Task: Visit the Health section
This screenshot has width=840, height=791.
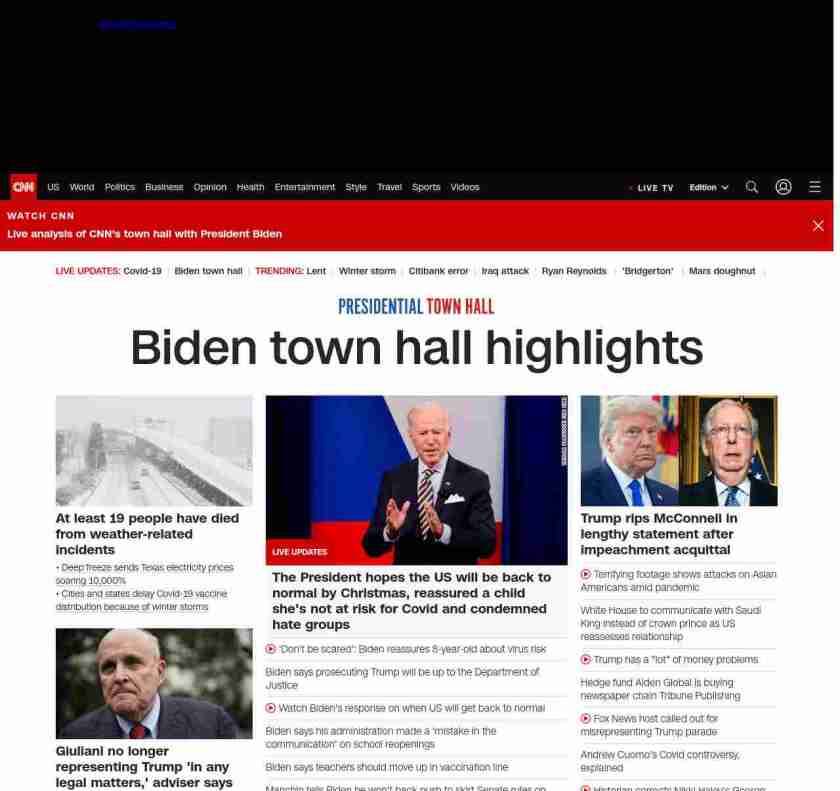Action: (250, 187)
